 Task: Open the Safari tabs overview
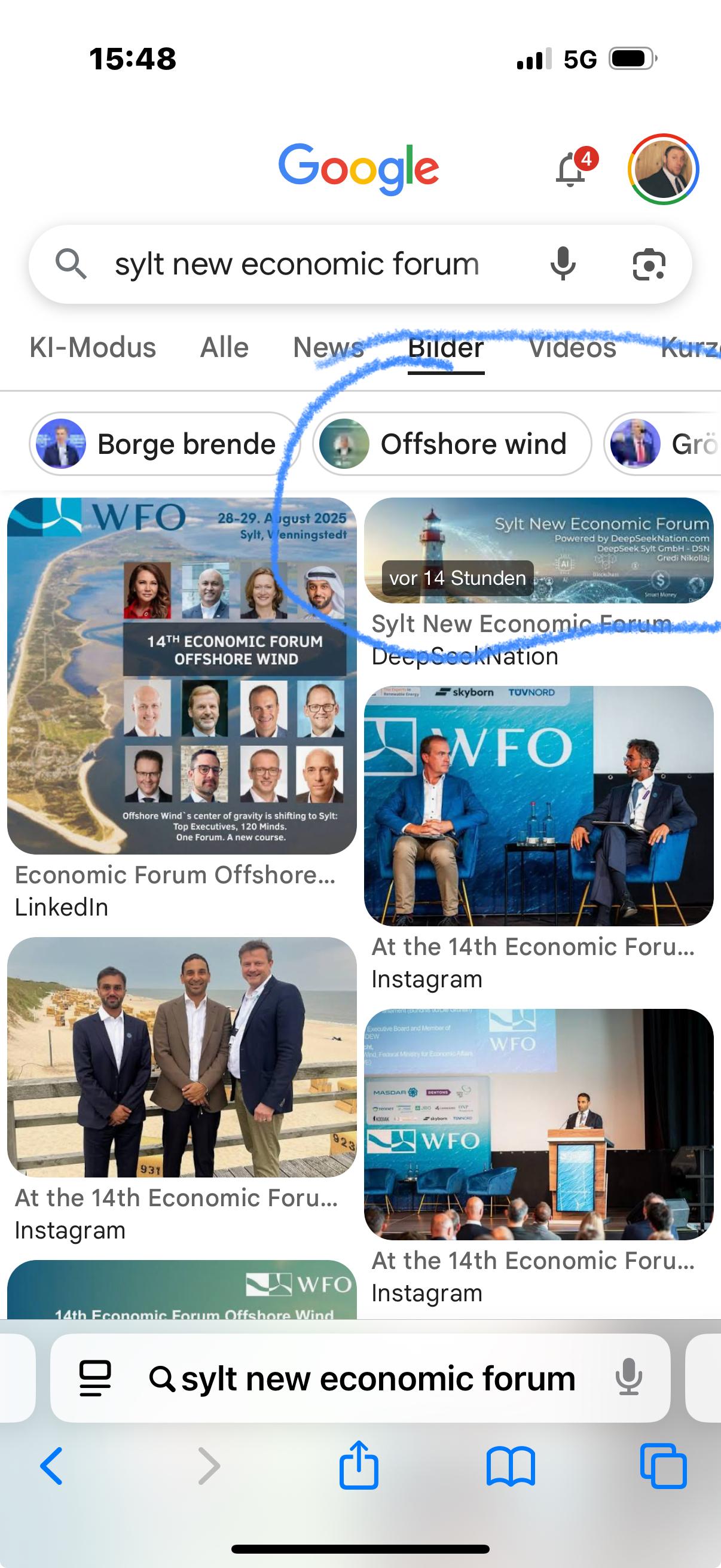click(662, 1466)
